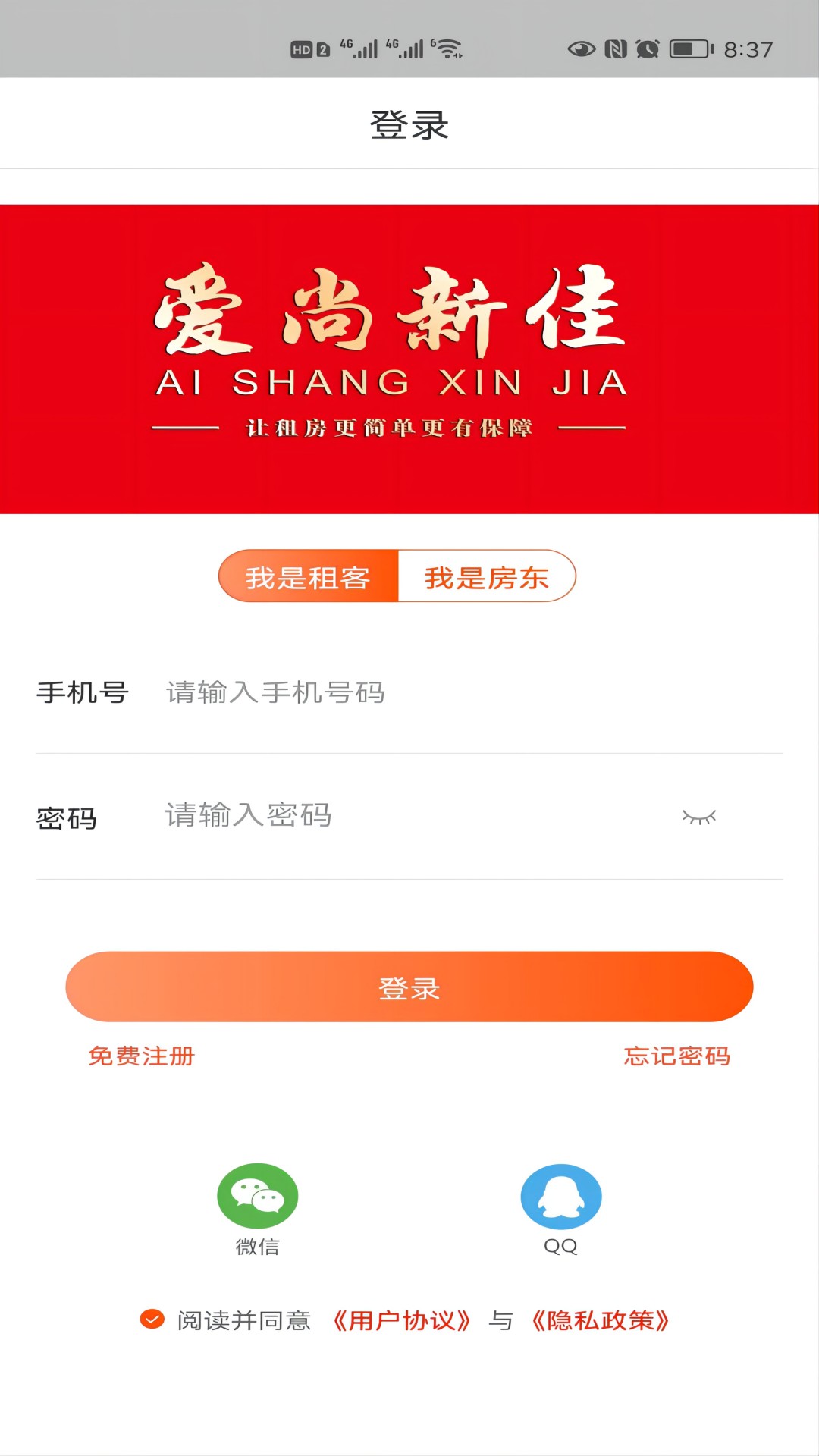
Task: Open the 《用户协议》 link
Action: 402,1320
